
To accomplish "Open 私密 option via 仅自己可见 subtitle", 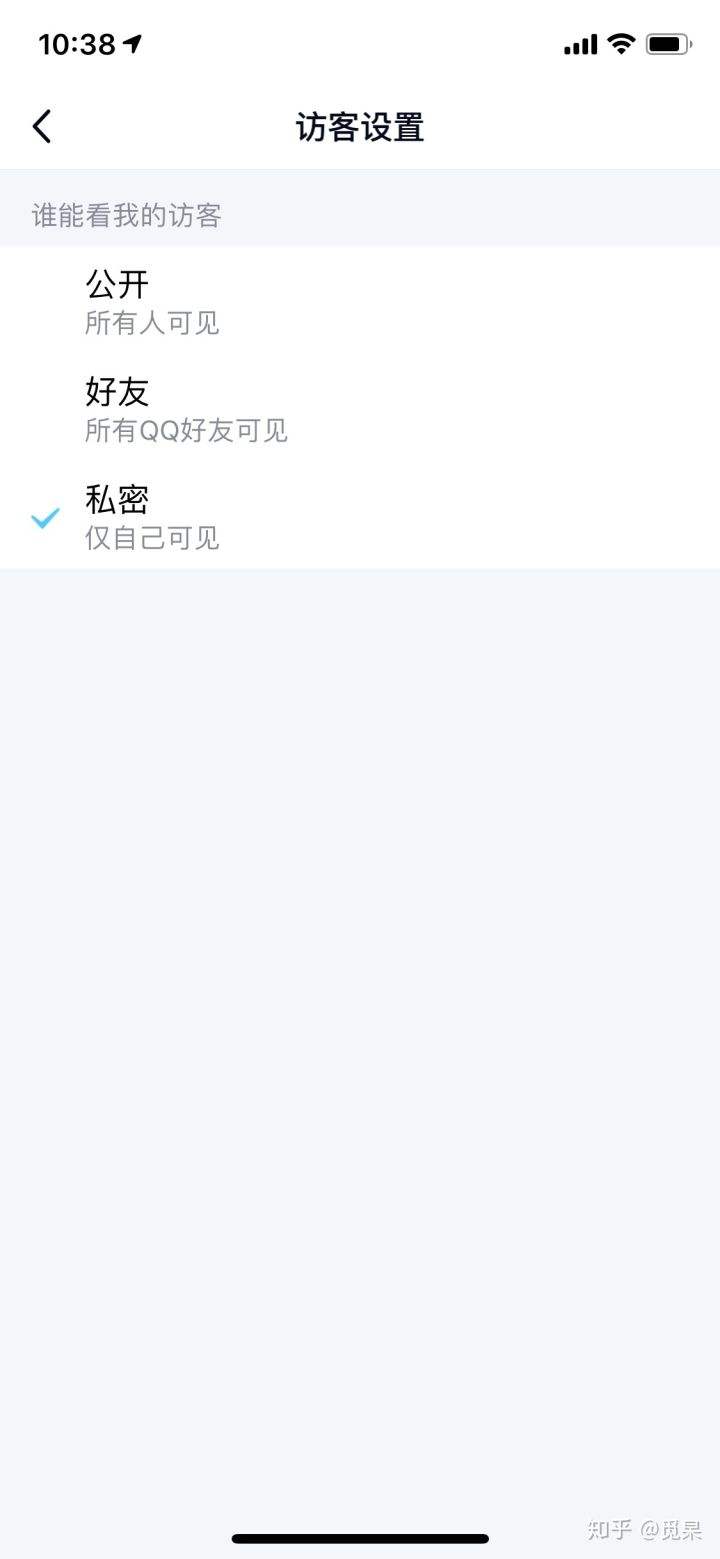I will [151, 538].
